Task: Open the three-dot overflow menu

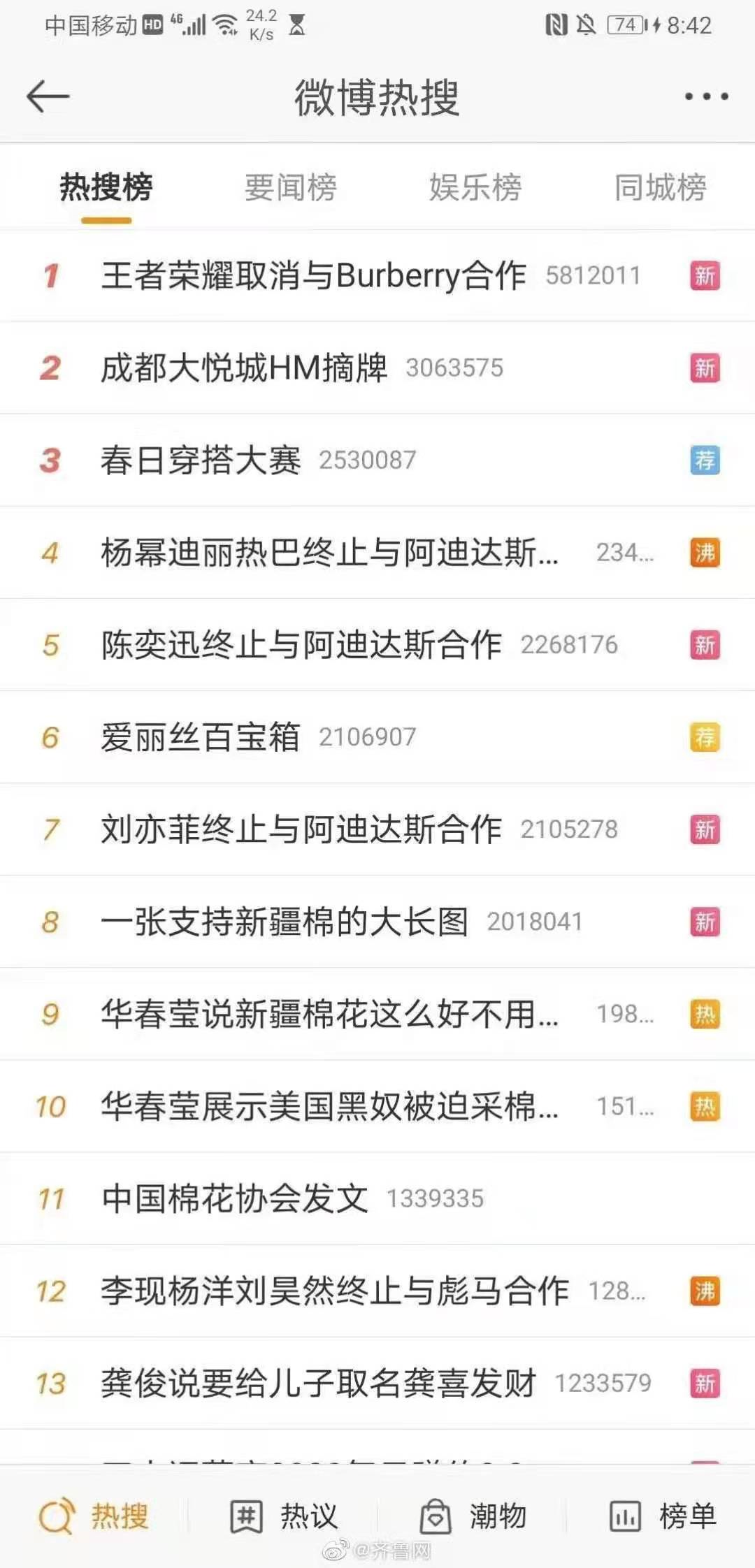Action: pos(706,96)
